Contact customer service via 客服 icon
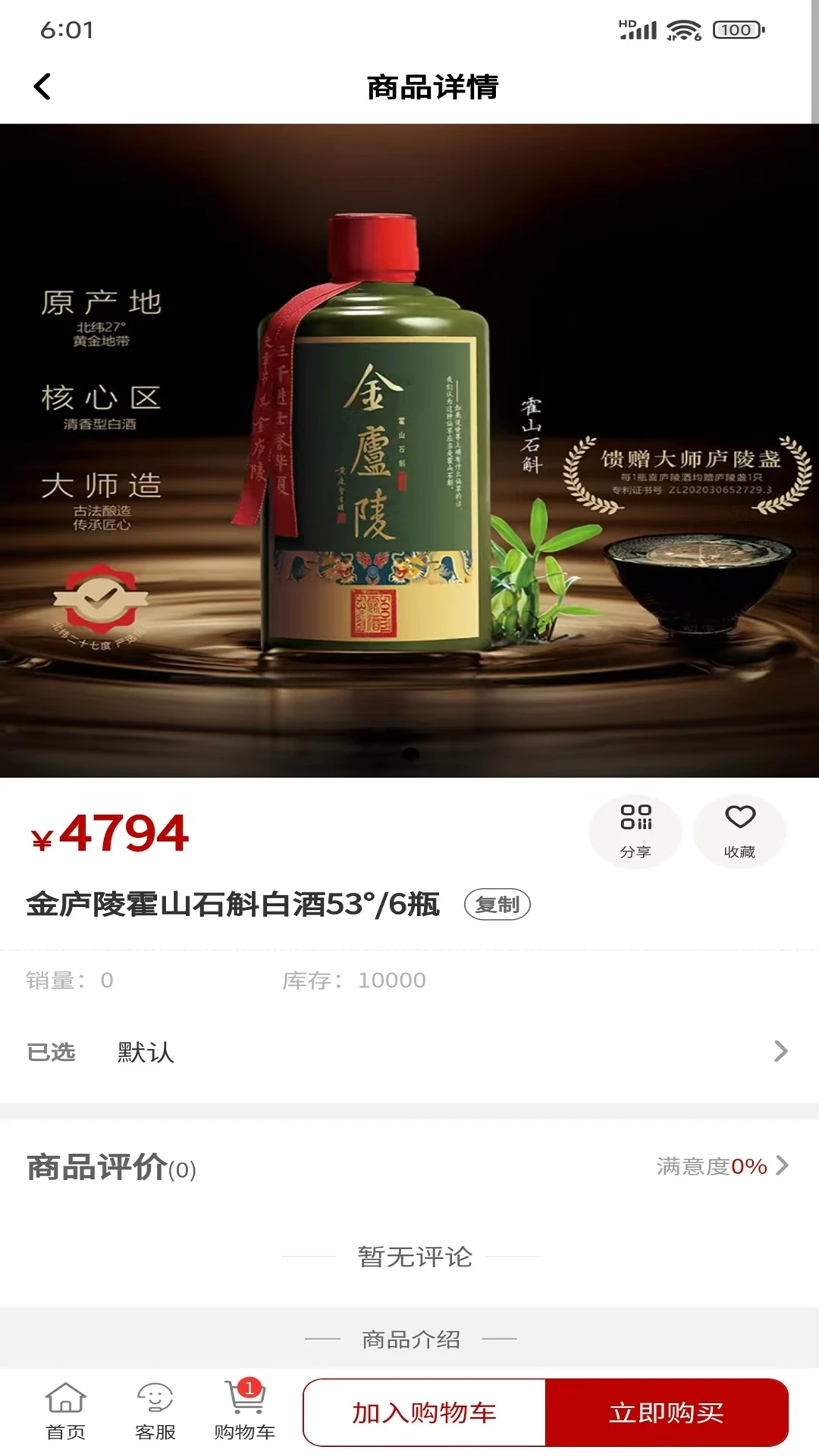The width and height of the screenshot is (819, 1456). tap(155, 1412)
